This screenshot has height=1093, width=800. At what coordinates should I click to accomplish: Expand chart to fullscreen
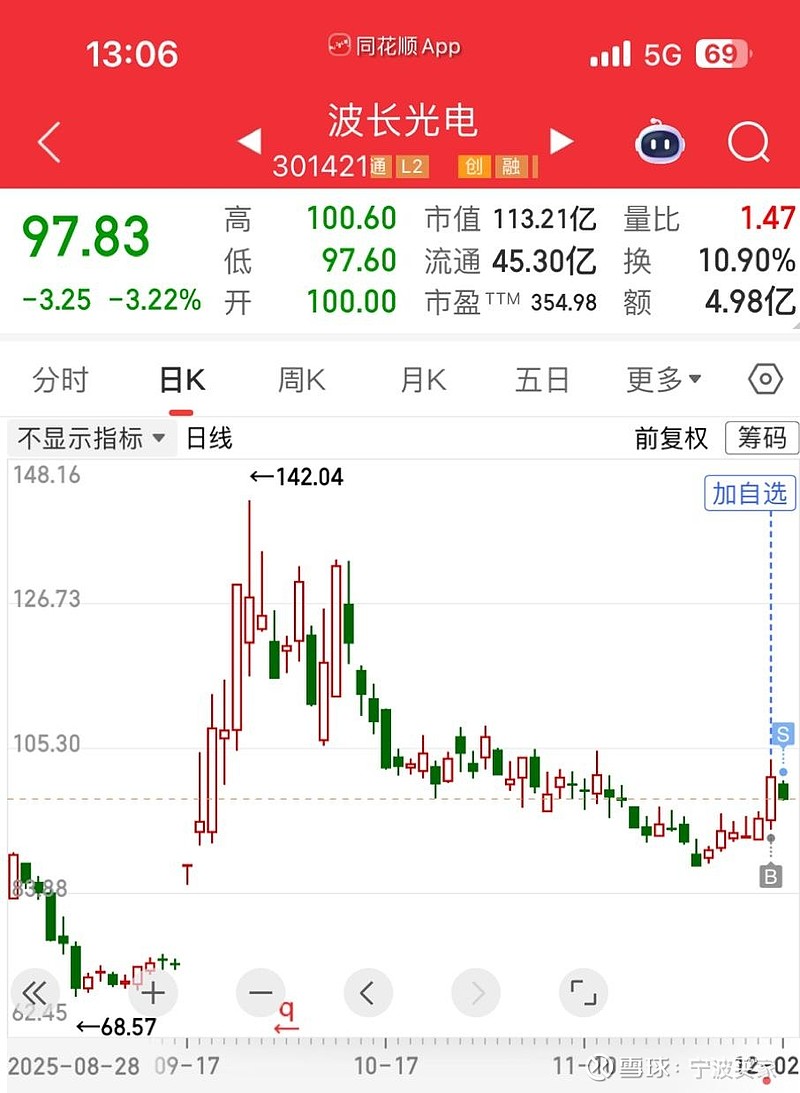point(583,993)
